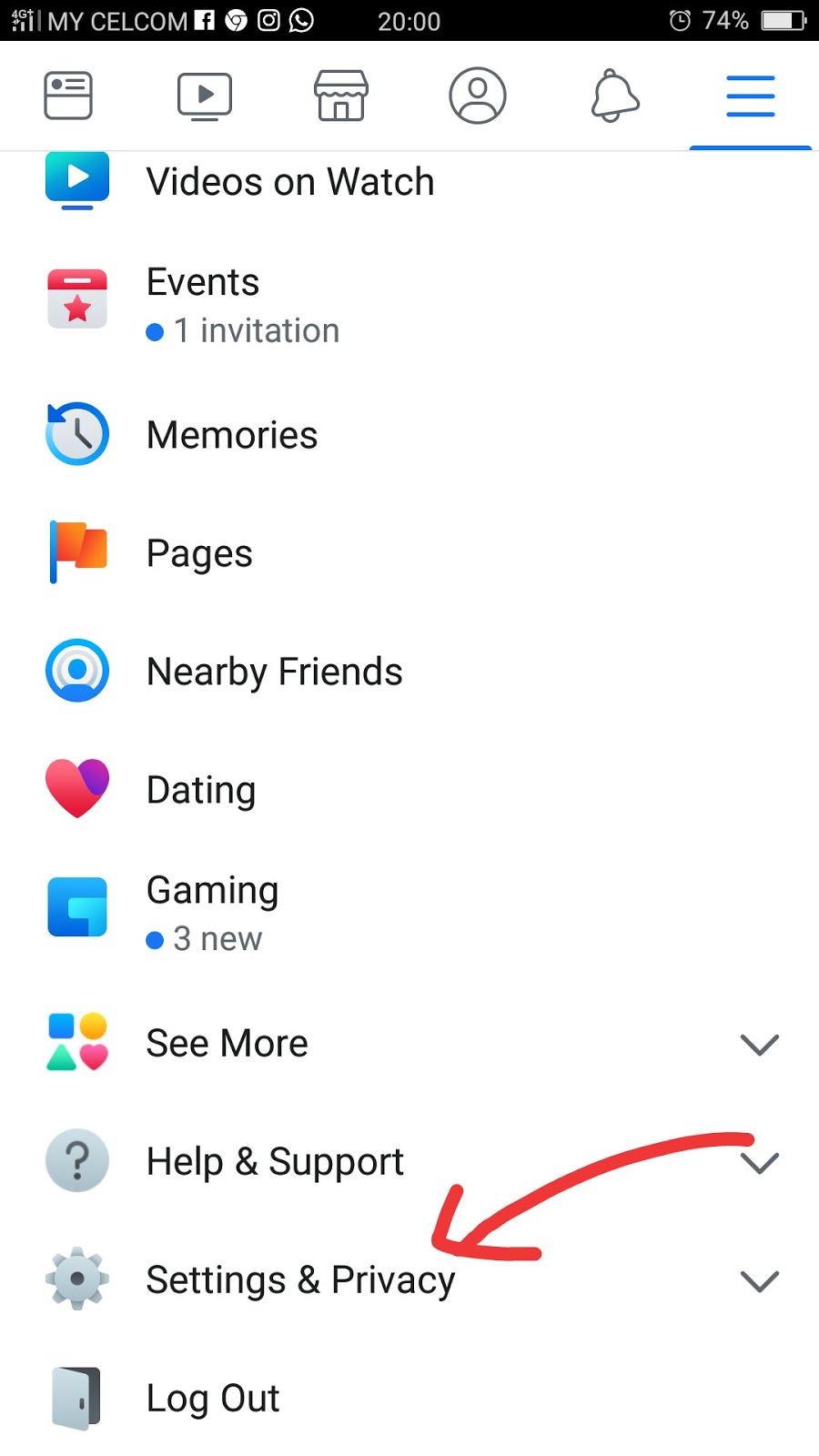
Task: View Memories
Action: point(409,434)
